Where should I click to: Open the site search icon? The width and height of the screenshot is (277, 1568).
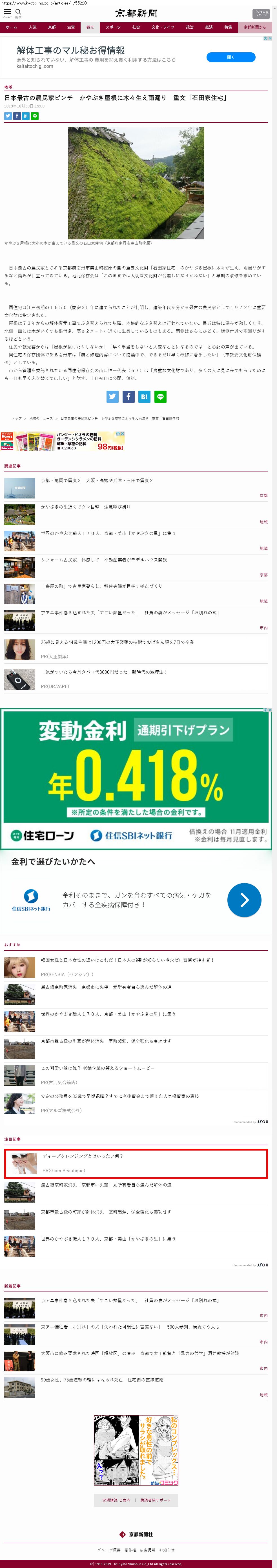coord(18,12)
